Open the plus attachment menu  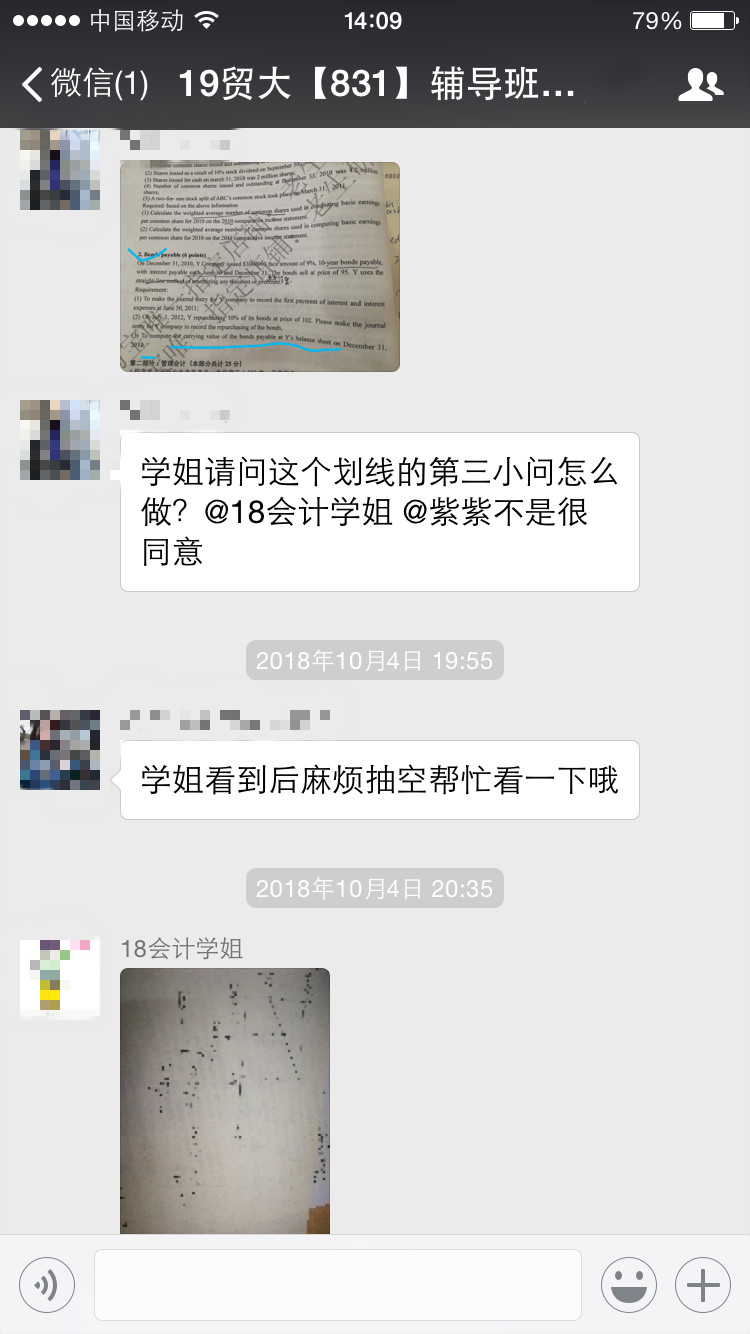coord(703,1285)
